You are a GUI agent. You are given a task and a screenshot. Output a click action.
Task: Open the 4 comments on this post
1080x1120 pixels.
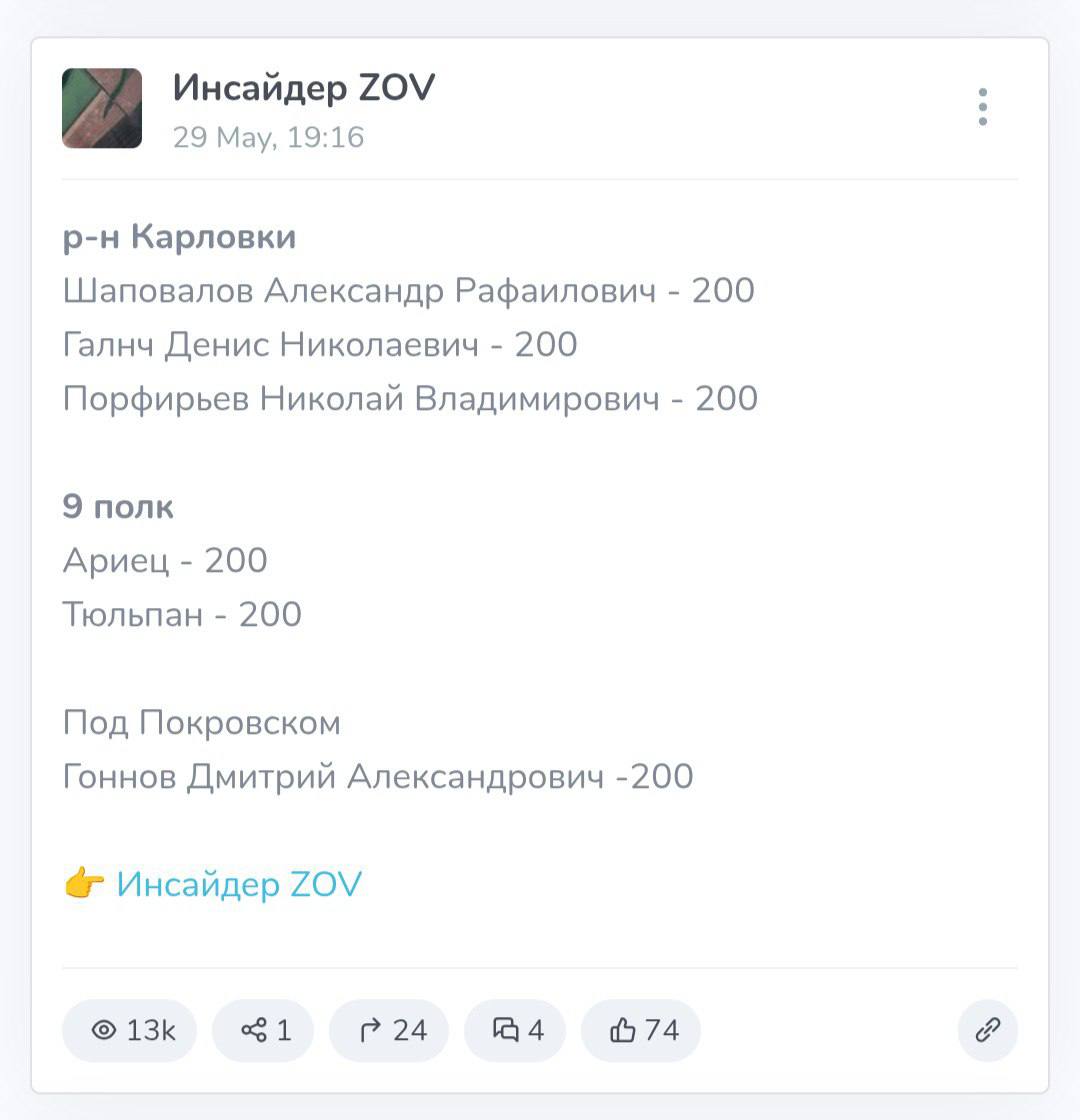click(515, 1030)
